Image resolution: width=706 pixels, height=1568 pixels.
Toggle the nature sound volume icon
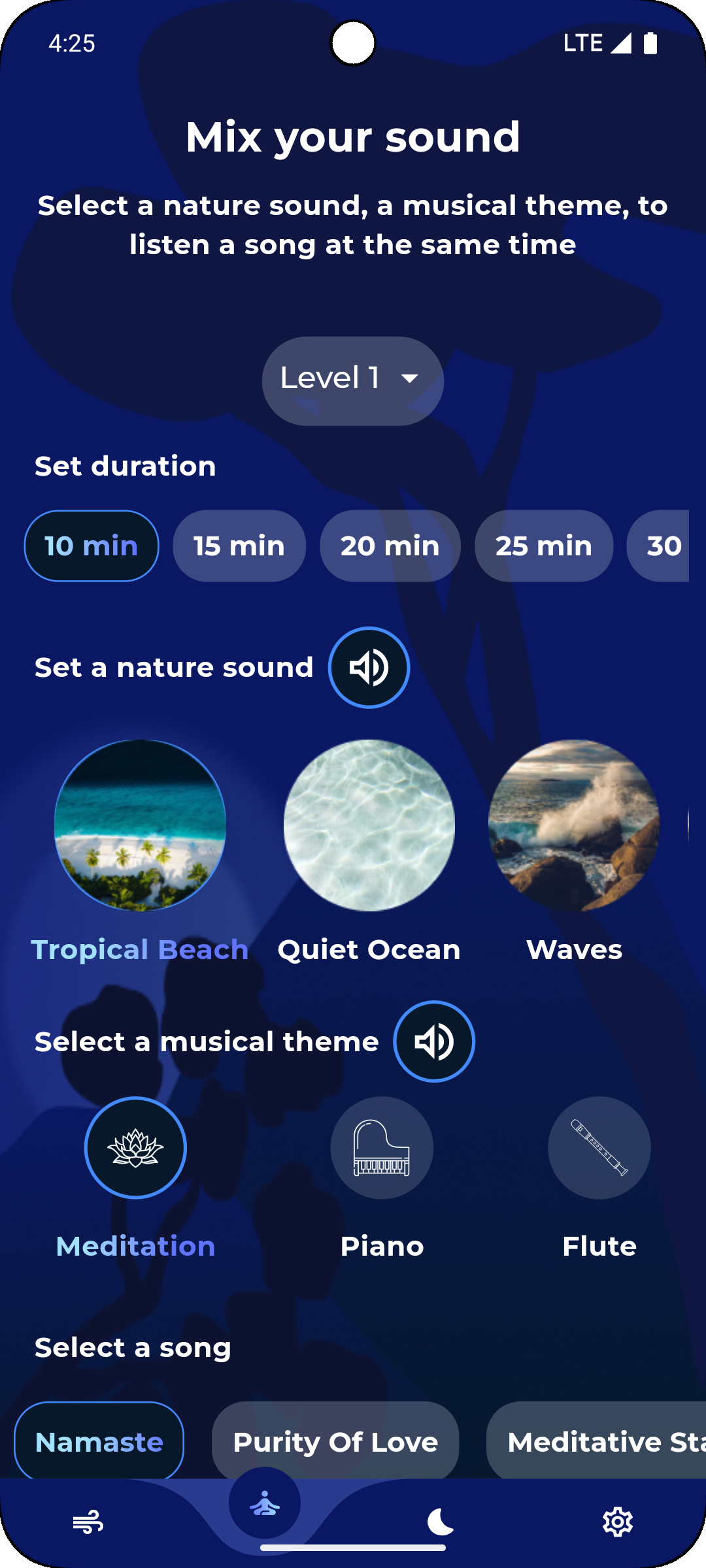369,667
